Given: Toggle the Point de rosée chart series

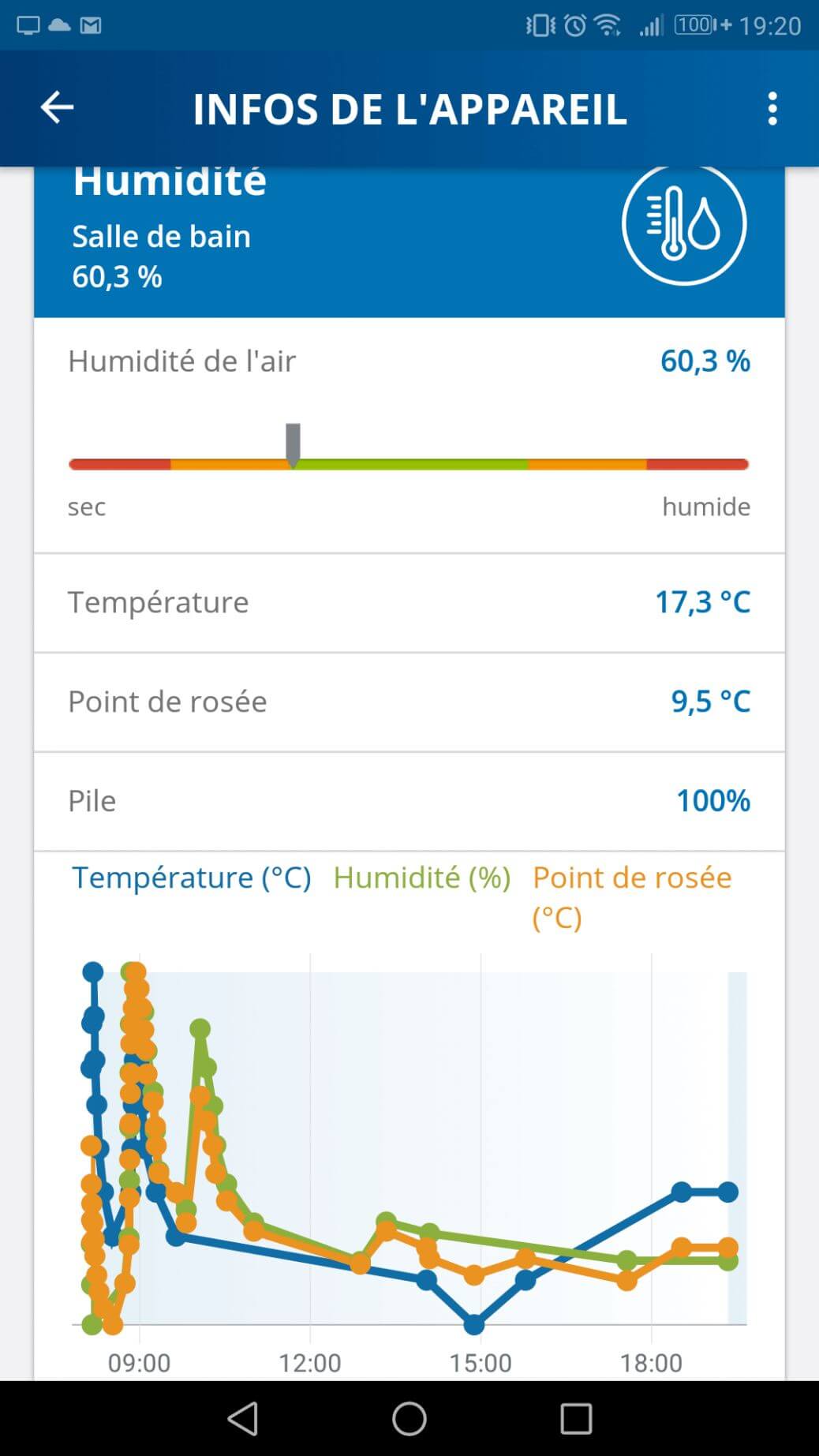Looking at the screenshot, I should [x=632, y=896].
